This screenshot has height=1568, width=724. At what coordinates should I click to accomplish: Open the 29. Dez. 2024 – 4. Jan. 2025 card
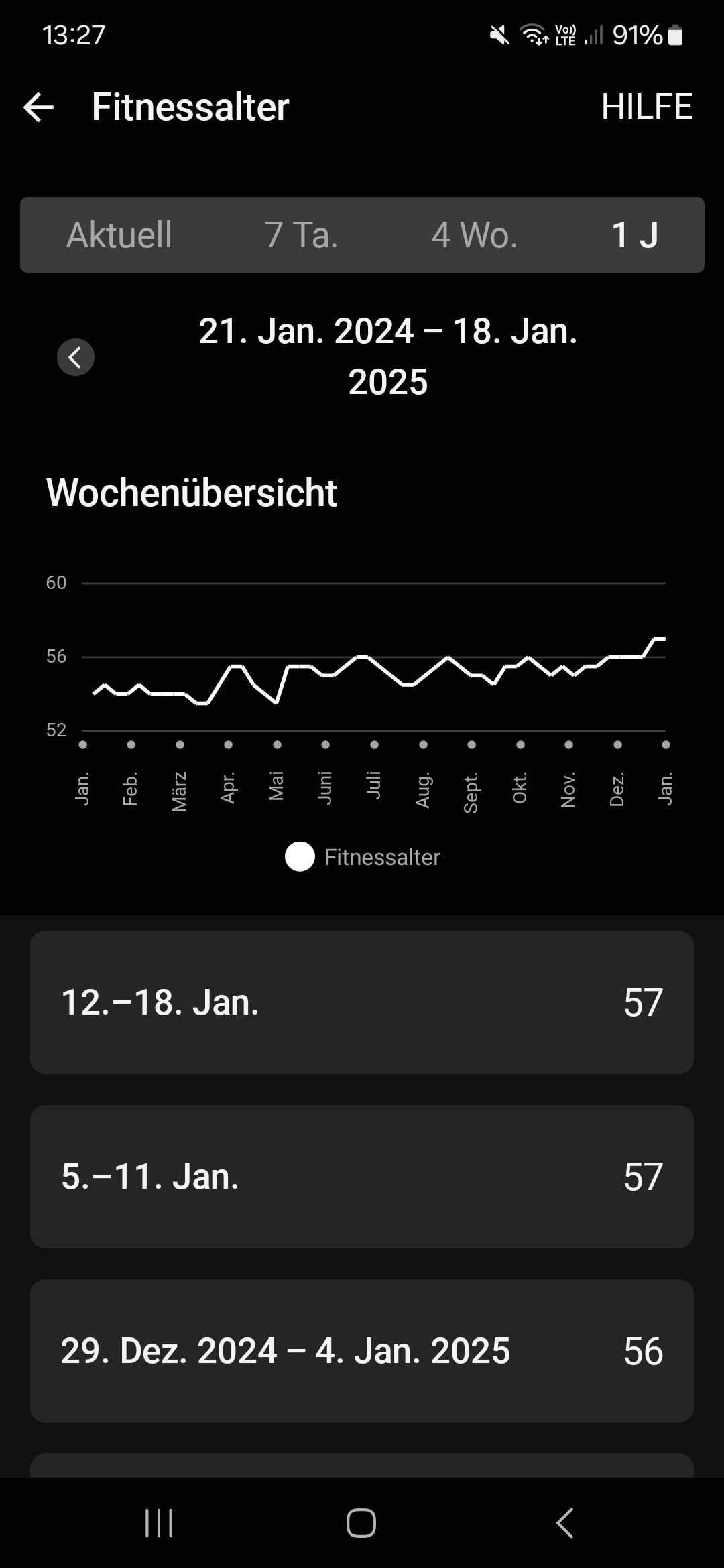point(362,1351)
